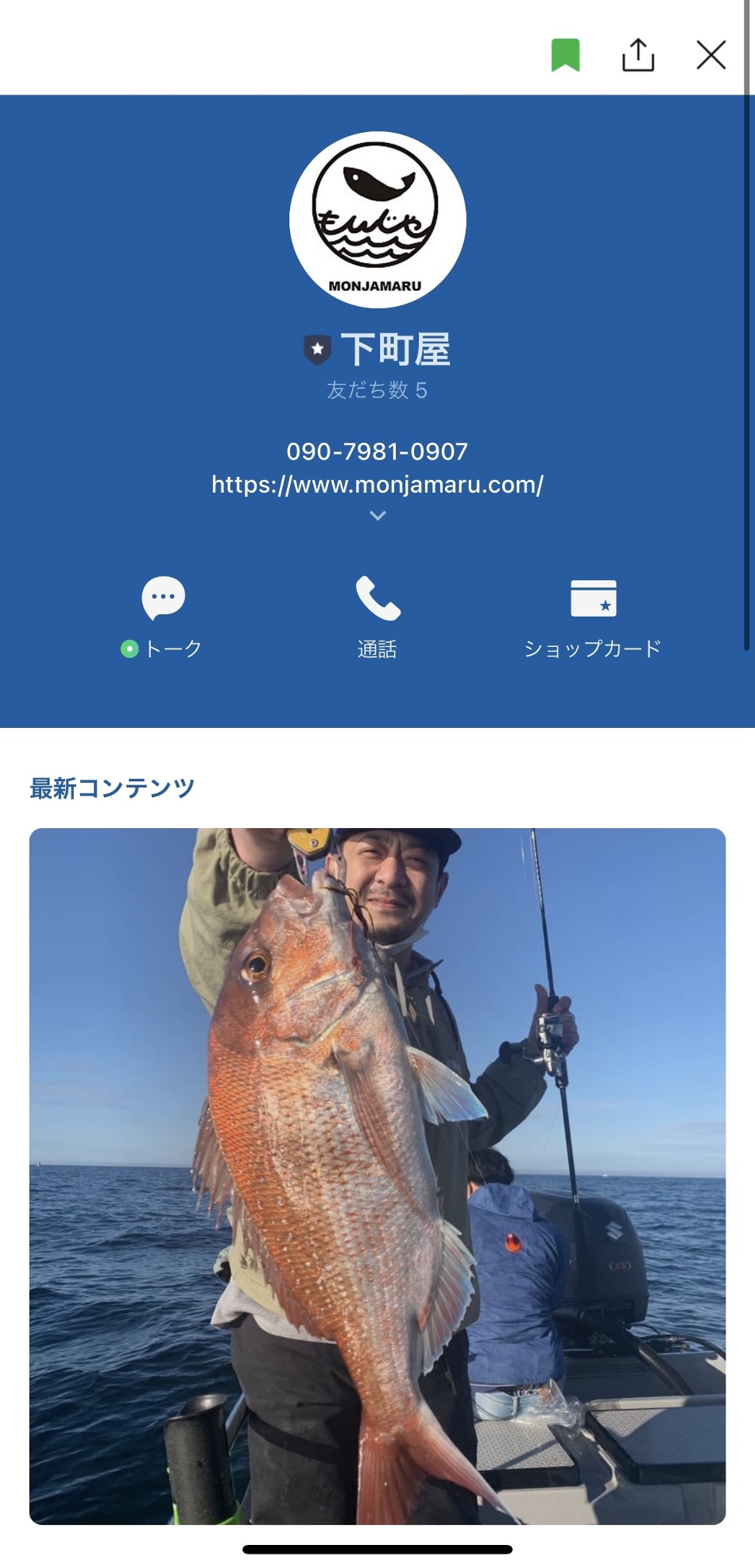Call phone number 090-7981-0907
Screen dimensions: 755x1568
[377, 451]
